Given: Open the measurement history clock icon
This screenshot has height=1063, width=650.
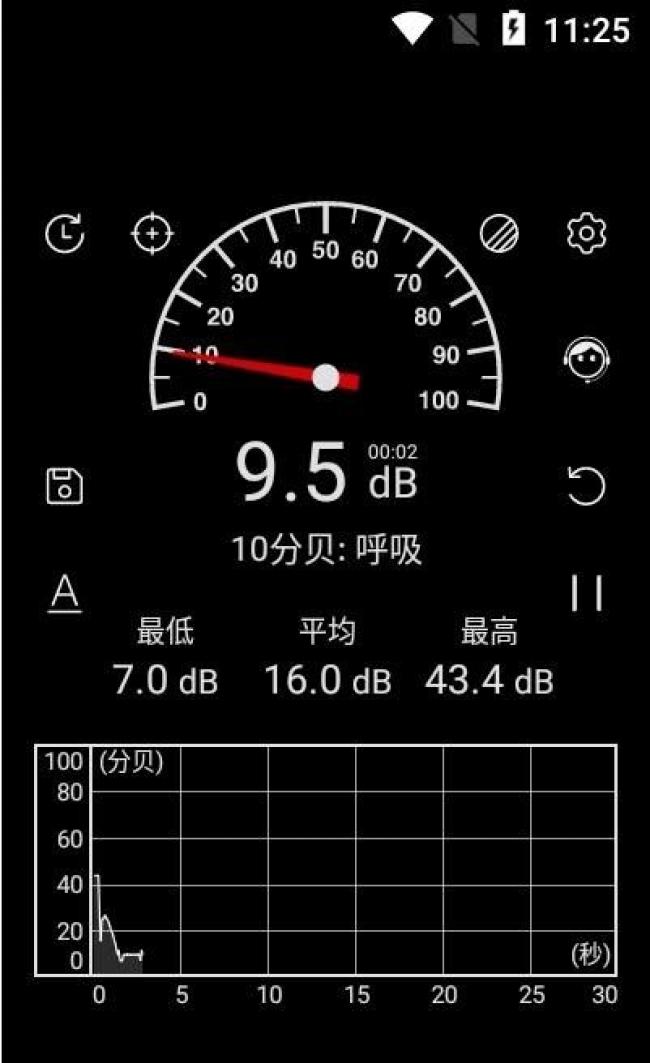Looking at the screenshot, I should [x=65, y=234].
